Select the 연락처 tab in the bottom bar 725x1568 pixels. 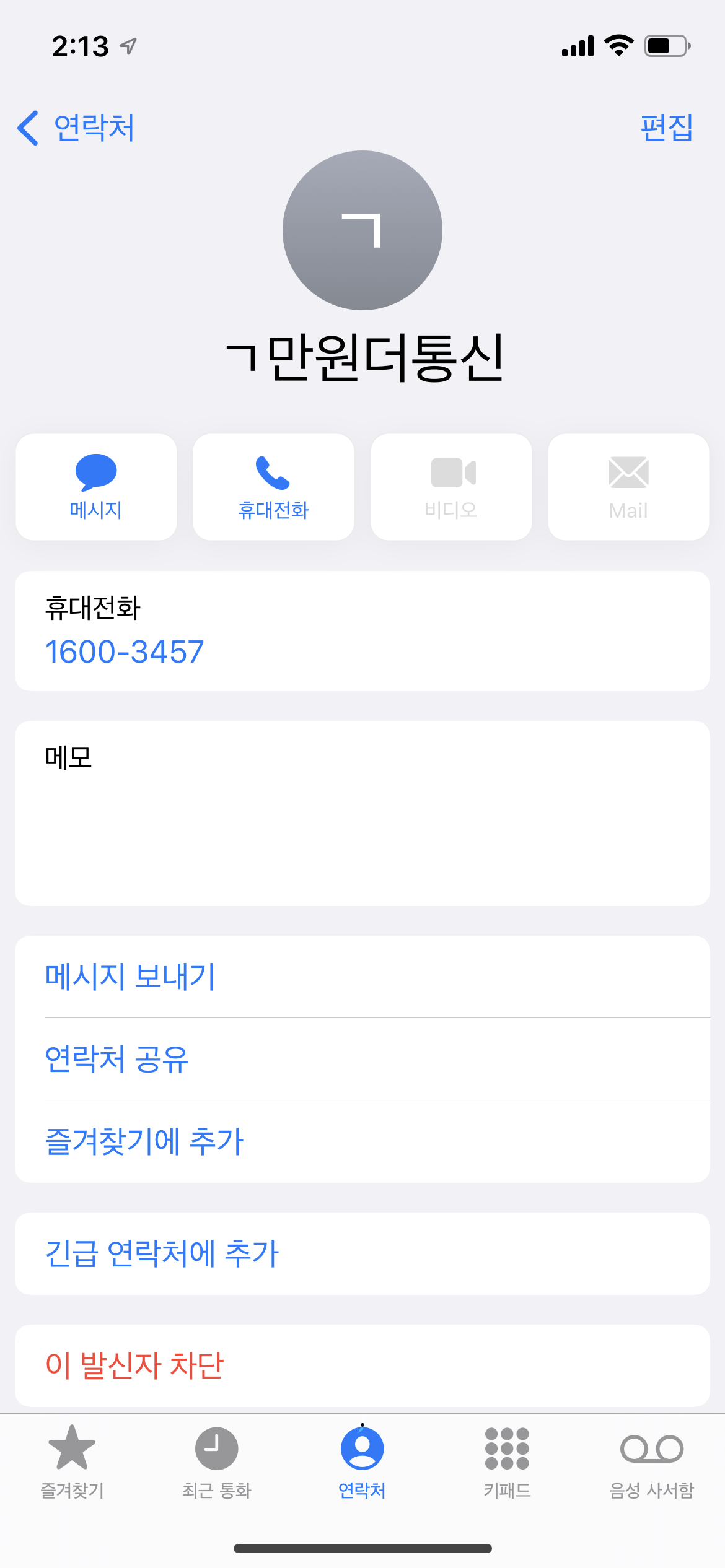362,1461
